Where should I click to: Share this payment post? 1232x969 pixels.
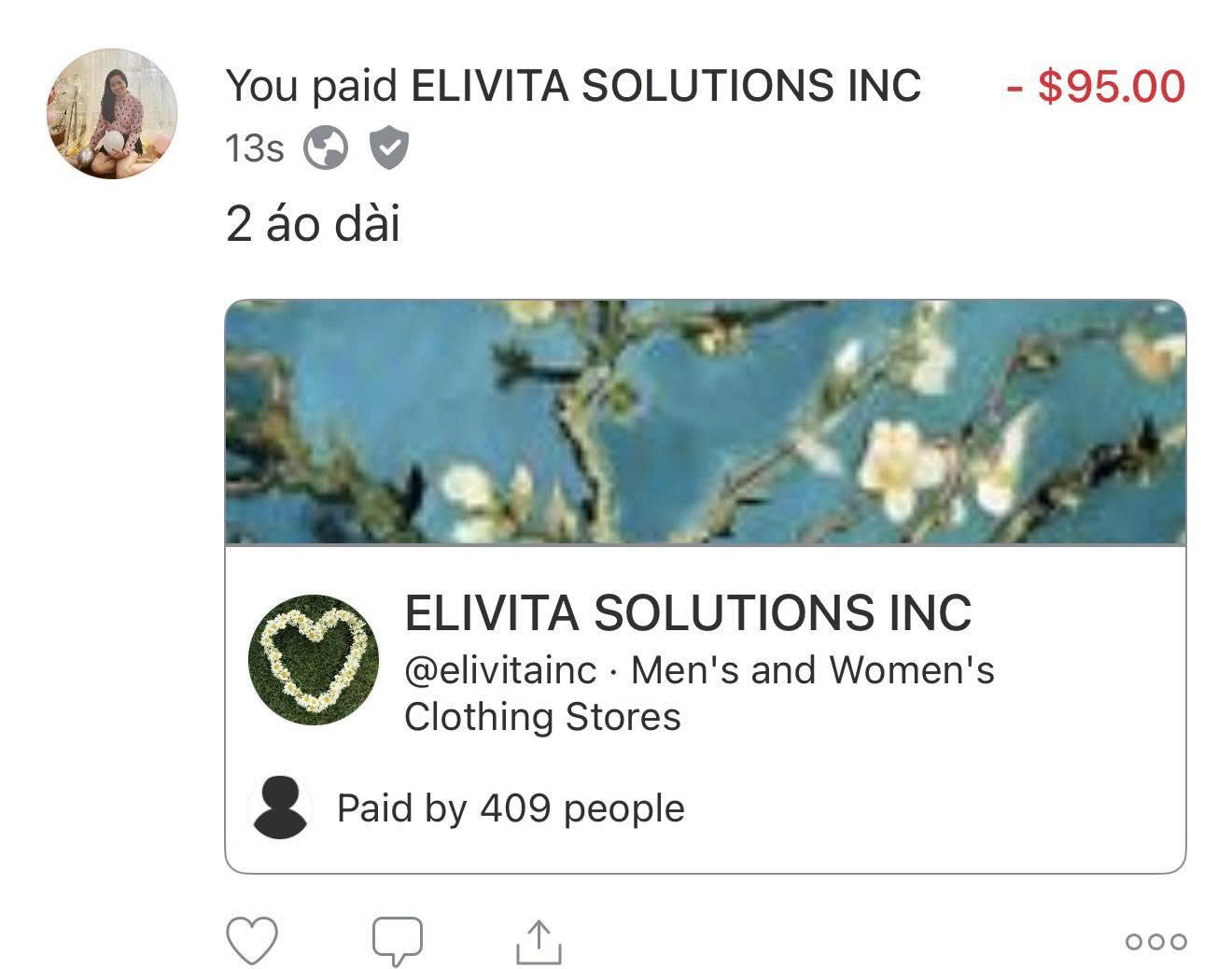[539, 941]
